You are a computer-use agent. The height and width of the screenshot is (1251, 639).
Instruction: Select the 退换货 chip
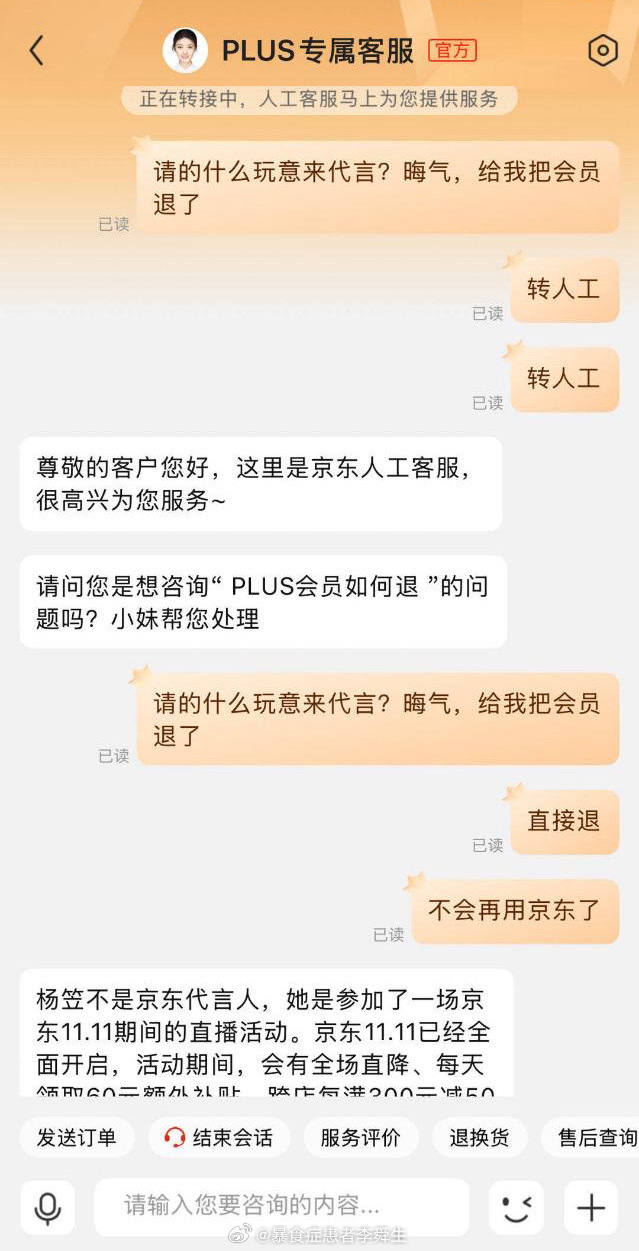[x=479, y=1137]
